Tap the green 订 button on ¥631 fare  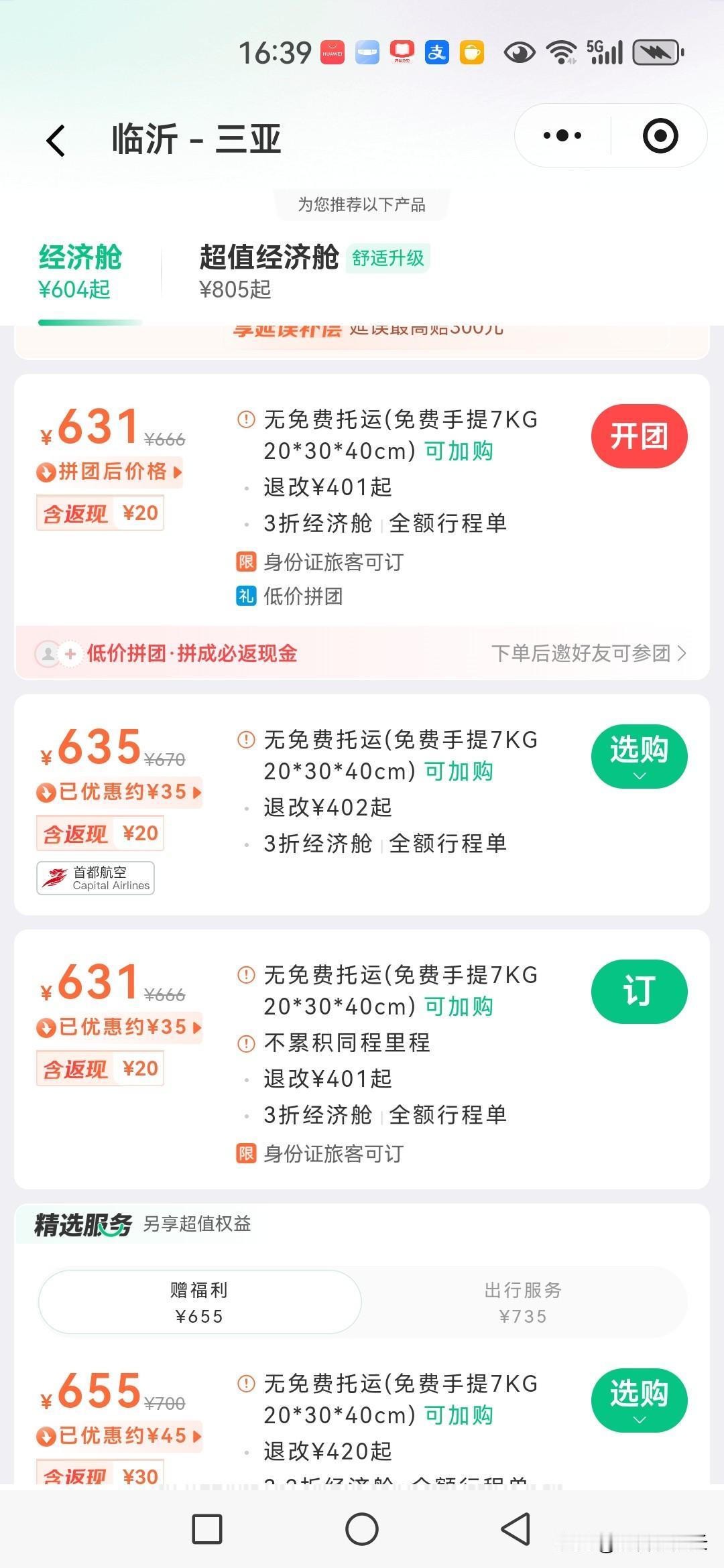pyautogui.click(x=639, y=992)
